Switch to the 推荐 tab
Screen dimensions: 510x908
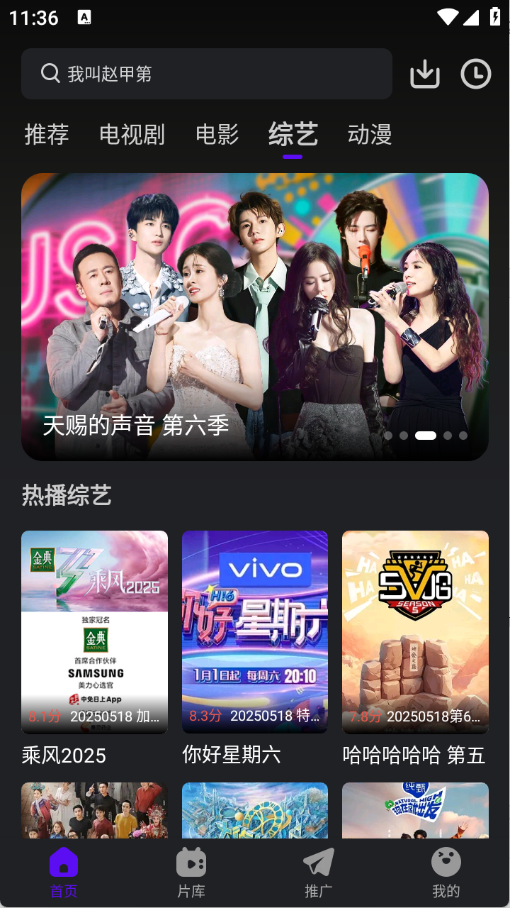pos(47,134)
